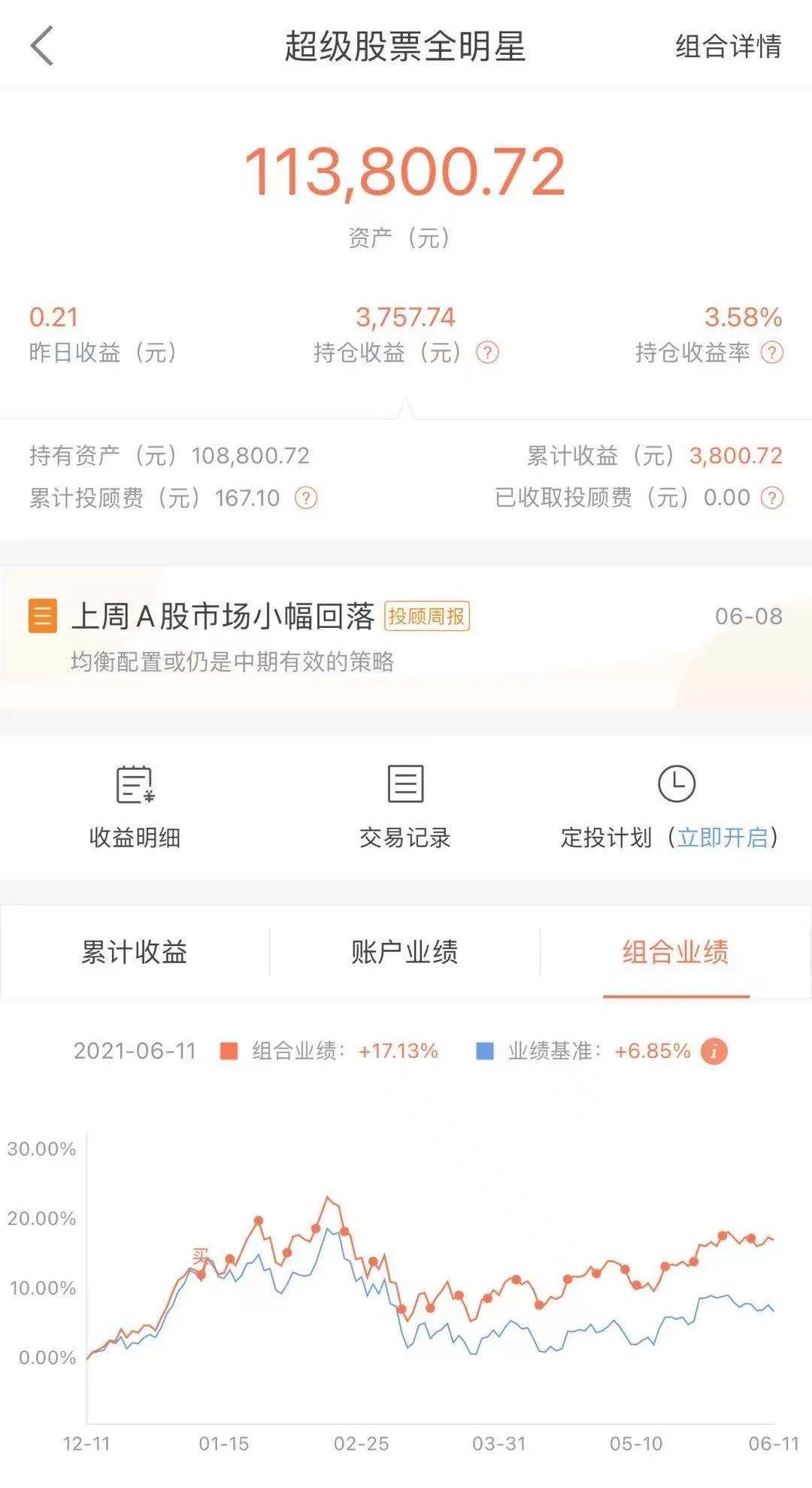Select the 组合业绩 tab

[675, 952]
